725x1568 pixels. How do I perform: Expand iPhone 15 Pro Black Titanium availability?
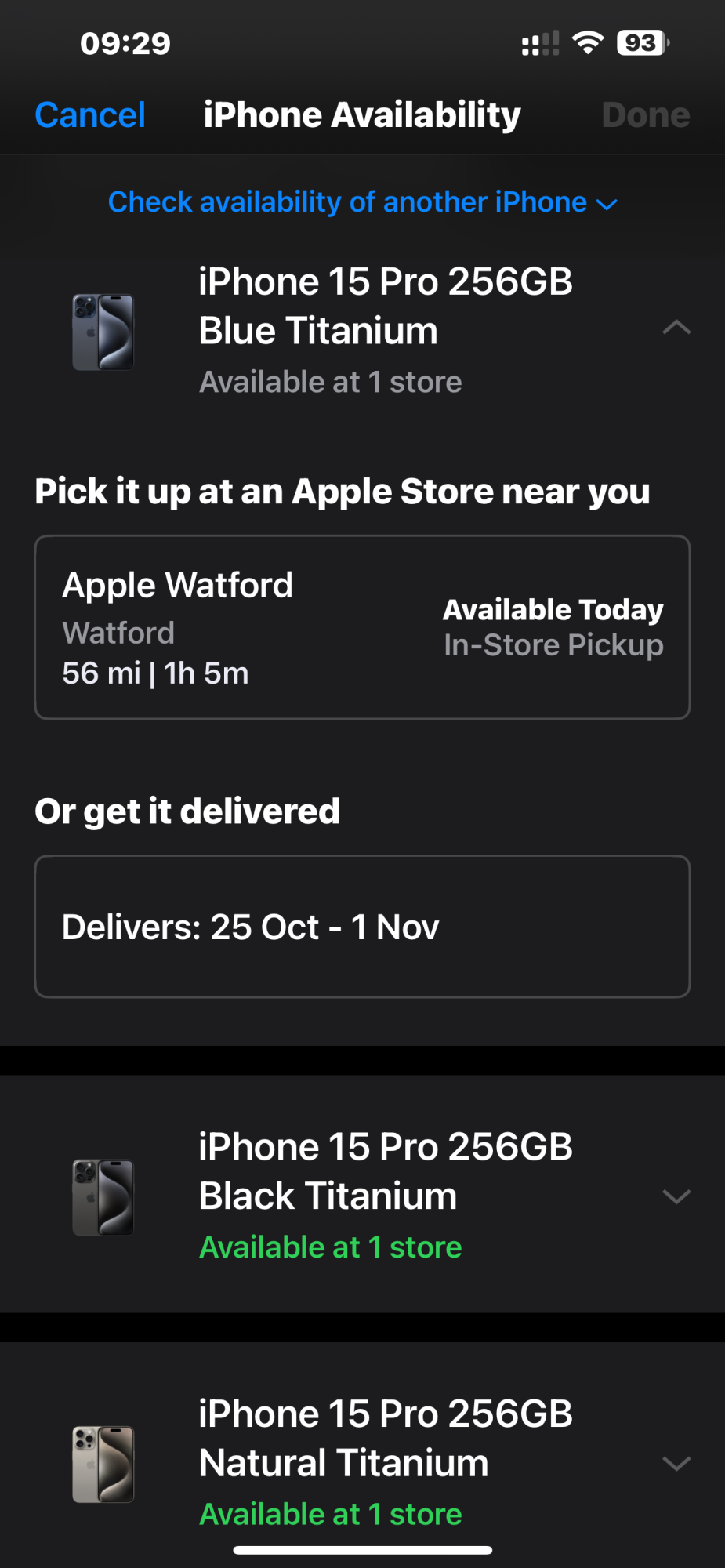click(676, 1196)
